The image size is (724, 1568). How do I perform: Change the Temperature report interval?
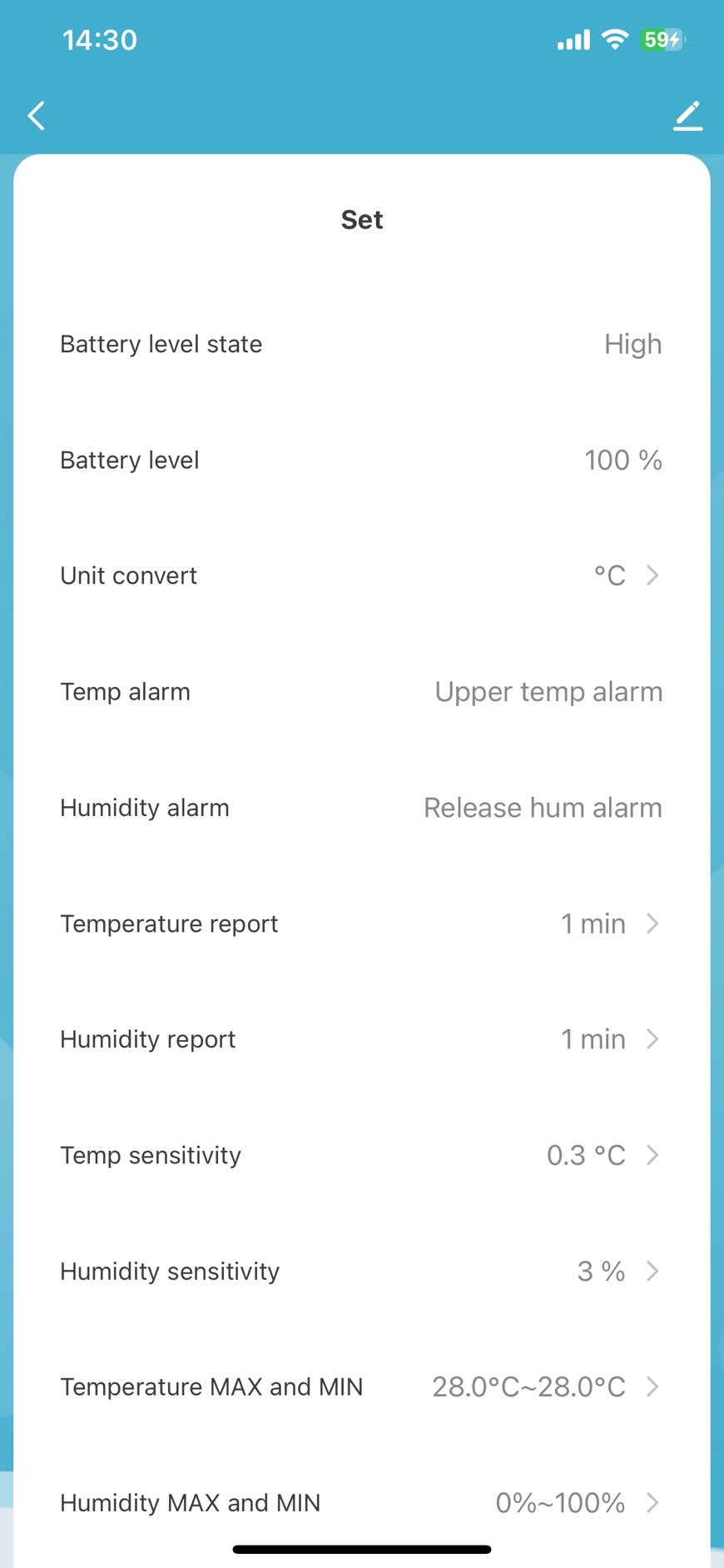click(x=361, y=923)
